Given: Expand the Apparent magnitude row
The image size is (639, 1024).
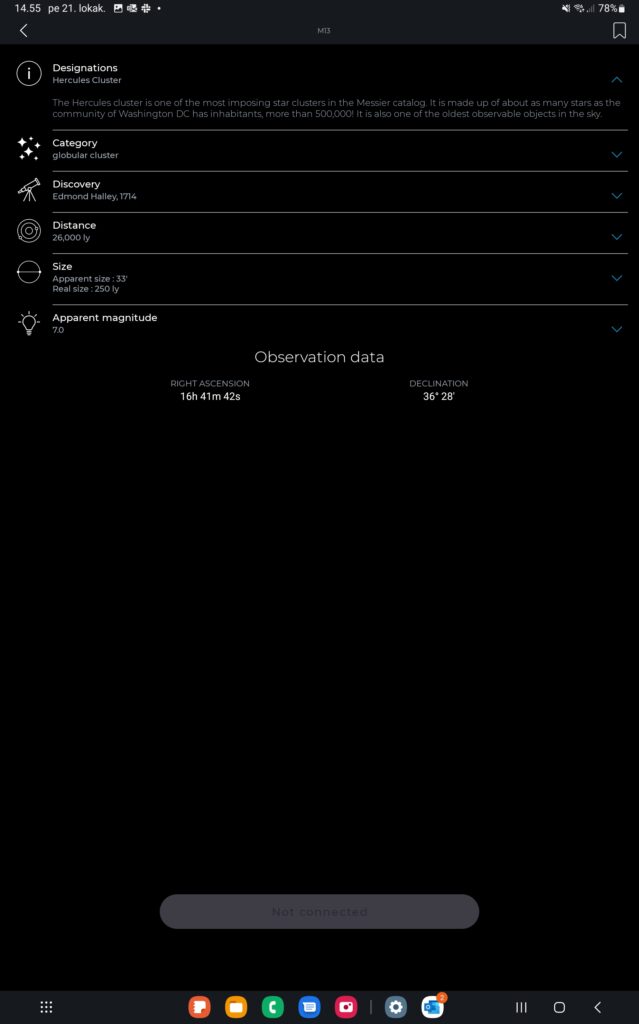Looking at the screenshot, I should pos(617,329).
